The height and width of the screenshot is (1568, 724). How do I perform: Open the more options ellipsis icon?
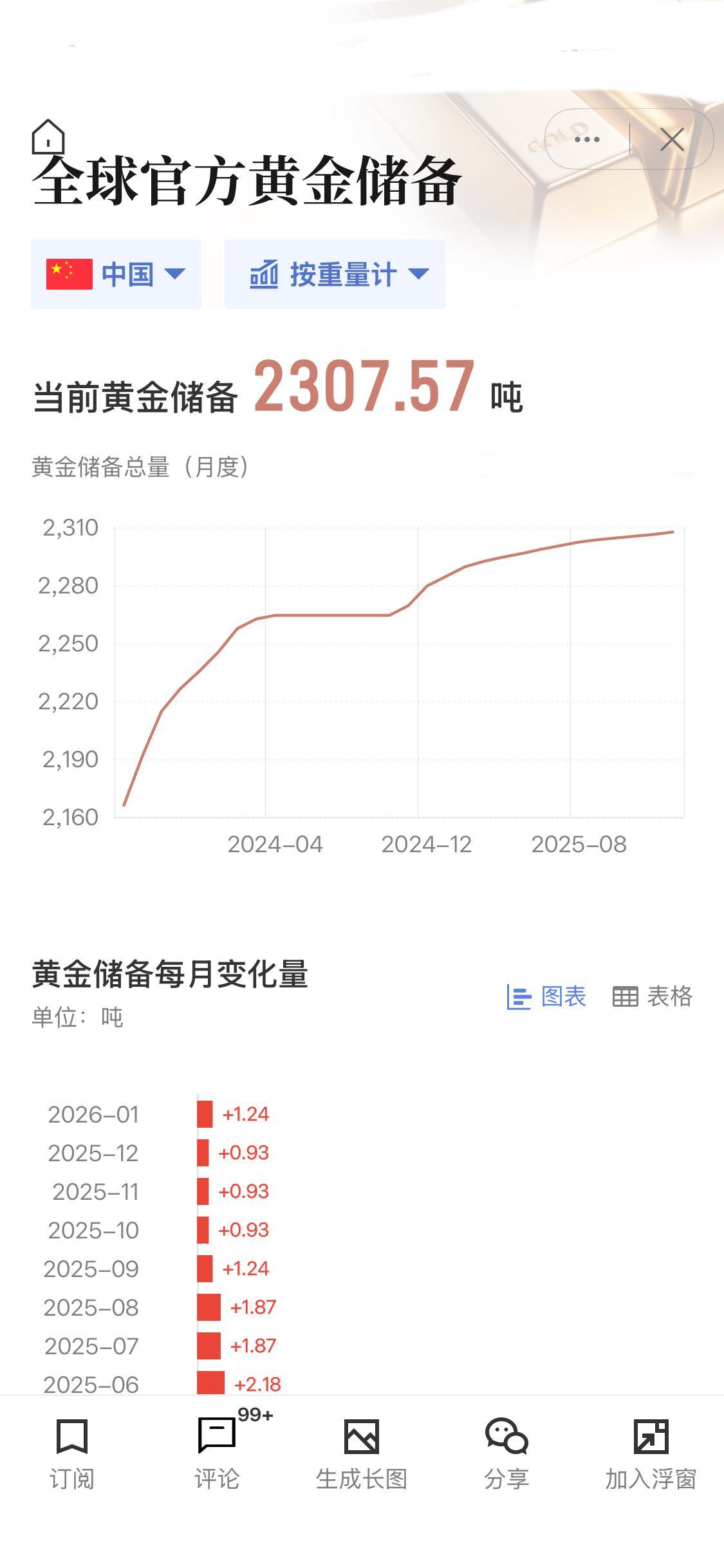(587, 138)
